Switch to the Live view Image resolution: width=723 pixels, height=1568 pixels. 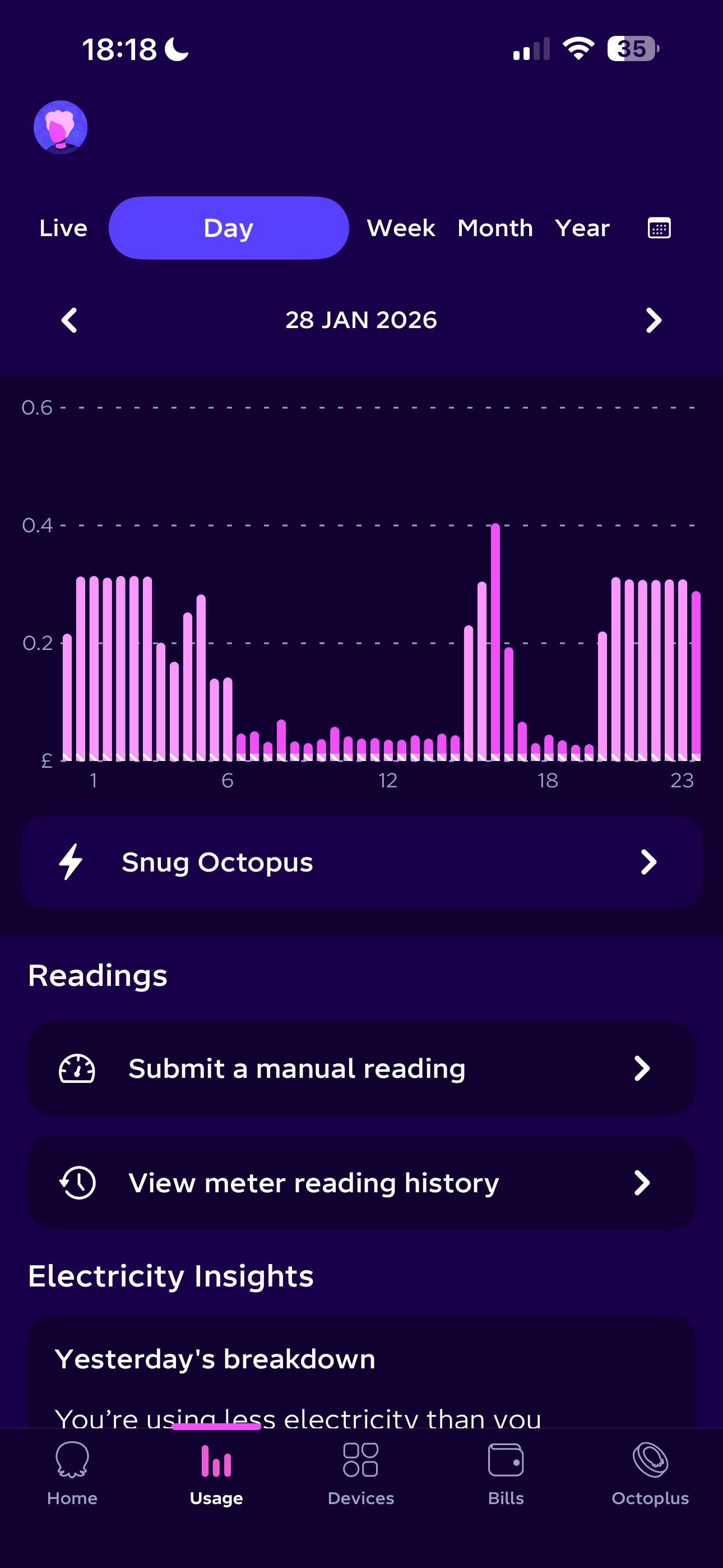tap(63, 228)
